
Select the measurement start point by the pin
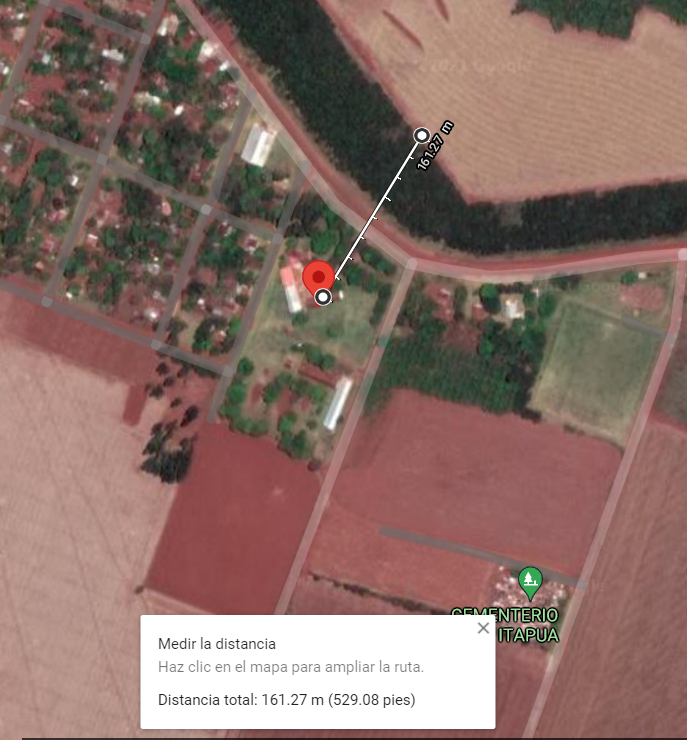pyautogui.click(x=323, y=297)
